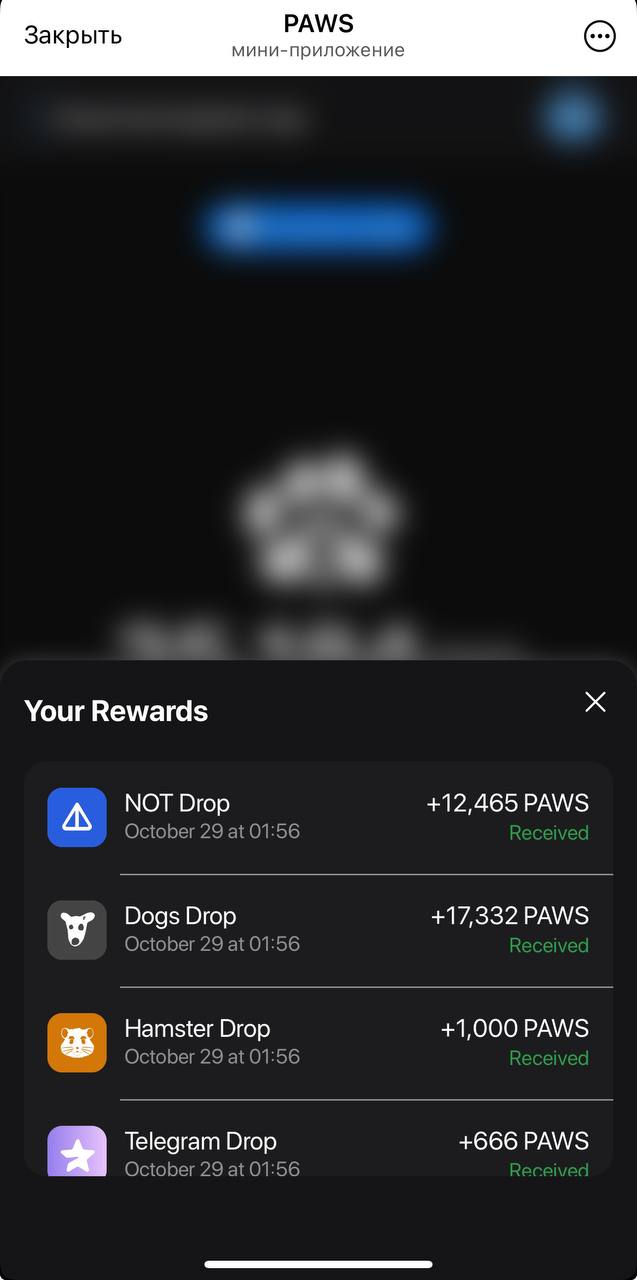The height and width of the screenshot is (1280, 637).
Task: Open the Telegram Drop reward row
Action: point(318,1150)
